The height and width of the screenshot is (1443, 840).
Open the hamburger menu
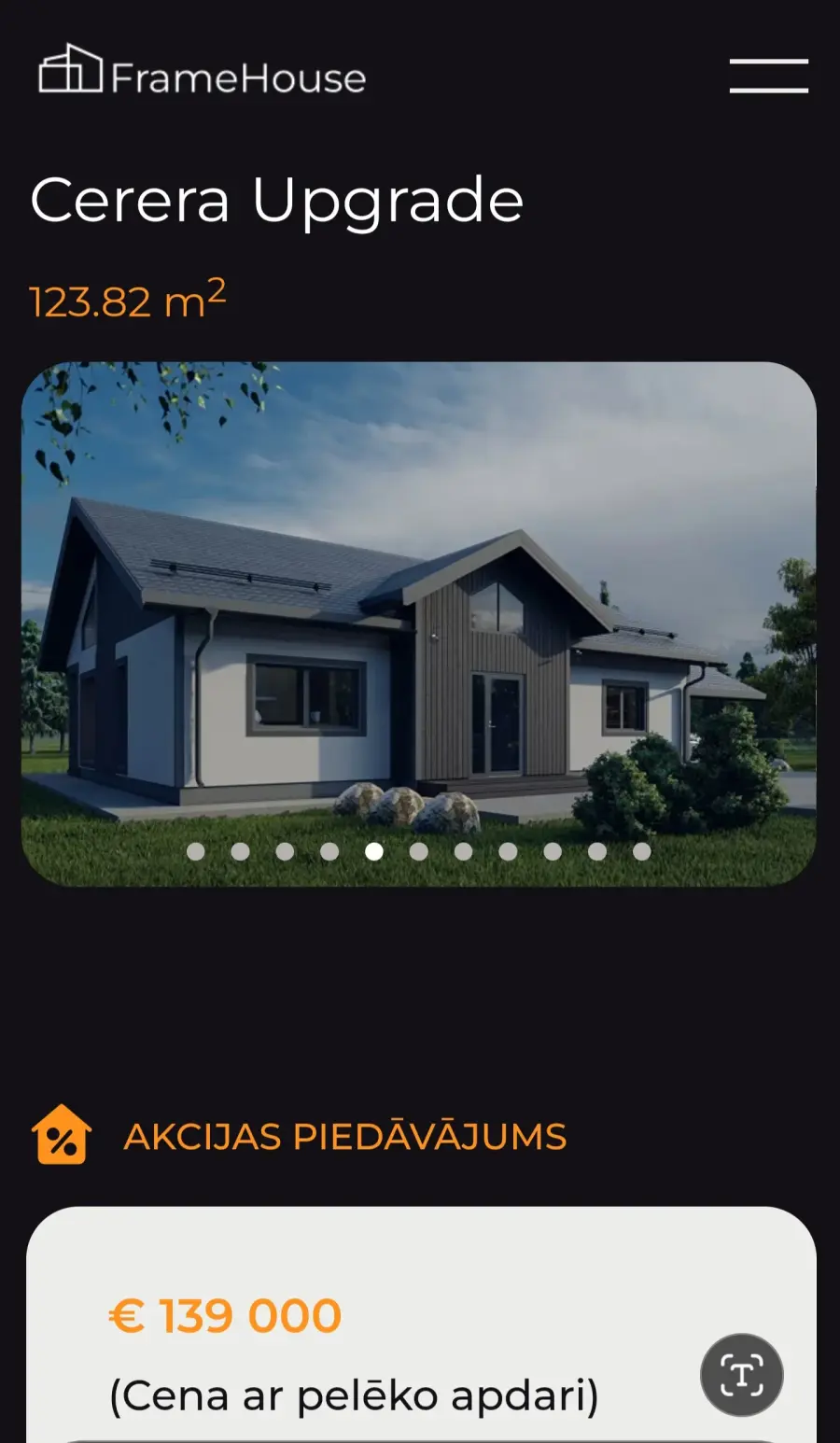(x=768, y=76)
